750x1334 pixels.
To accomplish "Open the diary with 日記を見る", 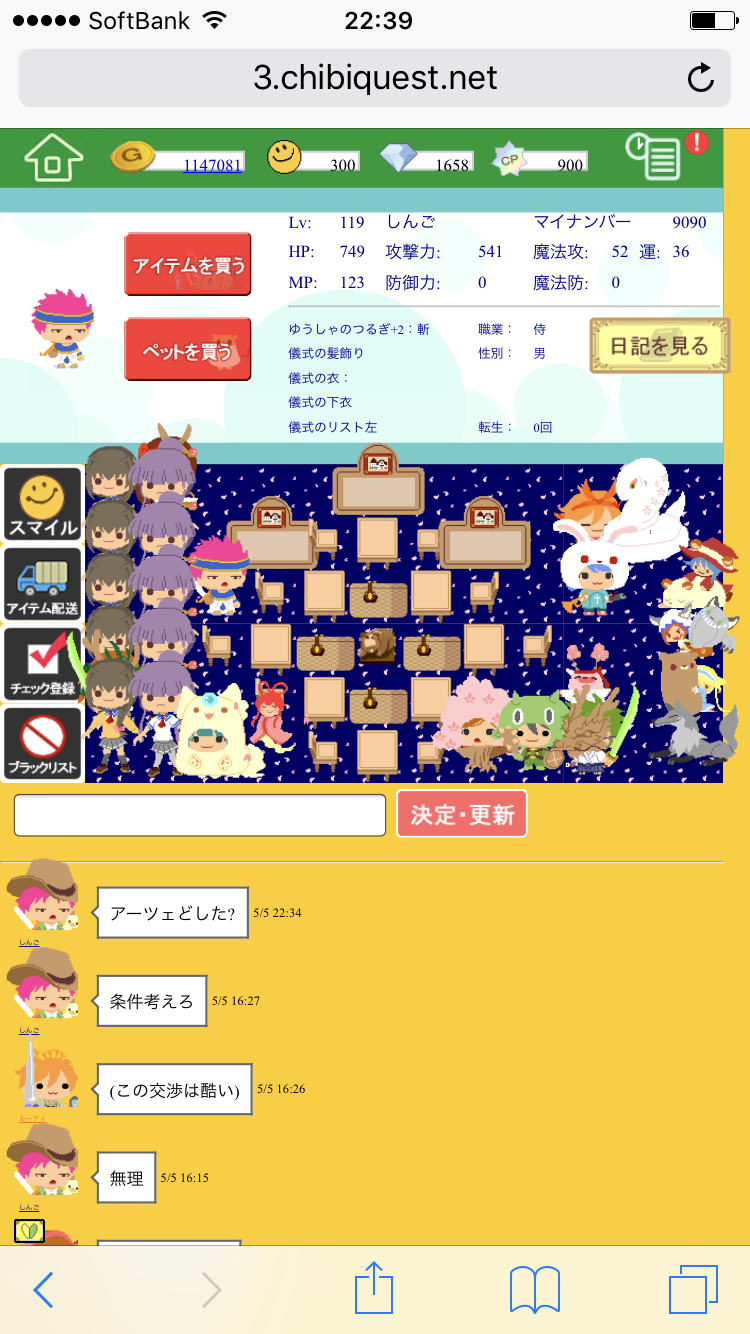I will [659, 346].
